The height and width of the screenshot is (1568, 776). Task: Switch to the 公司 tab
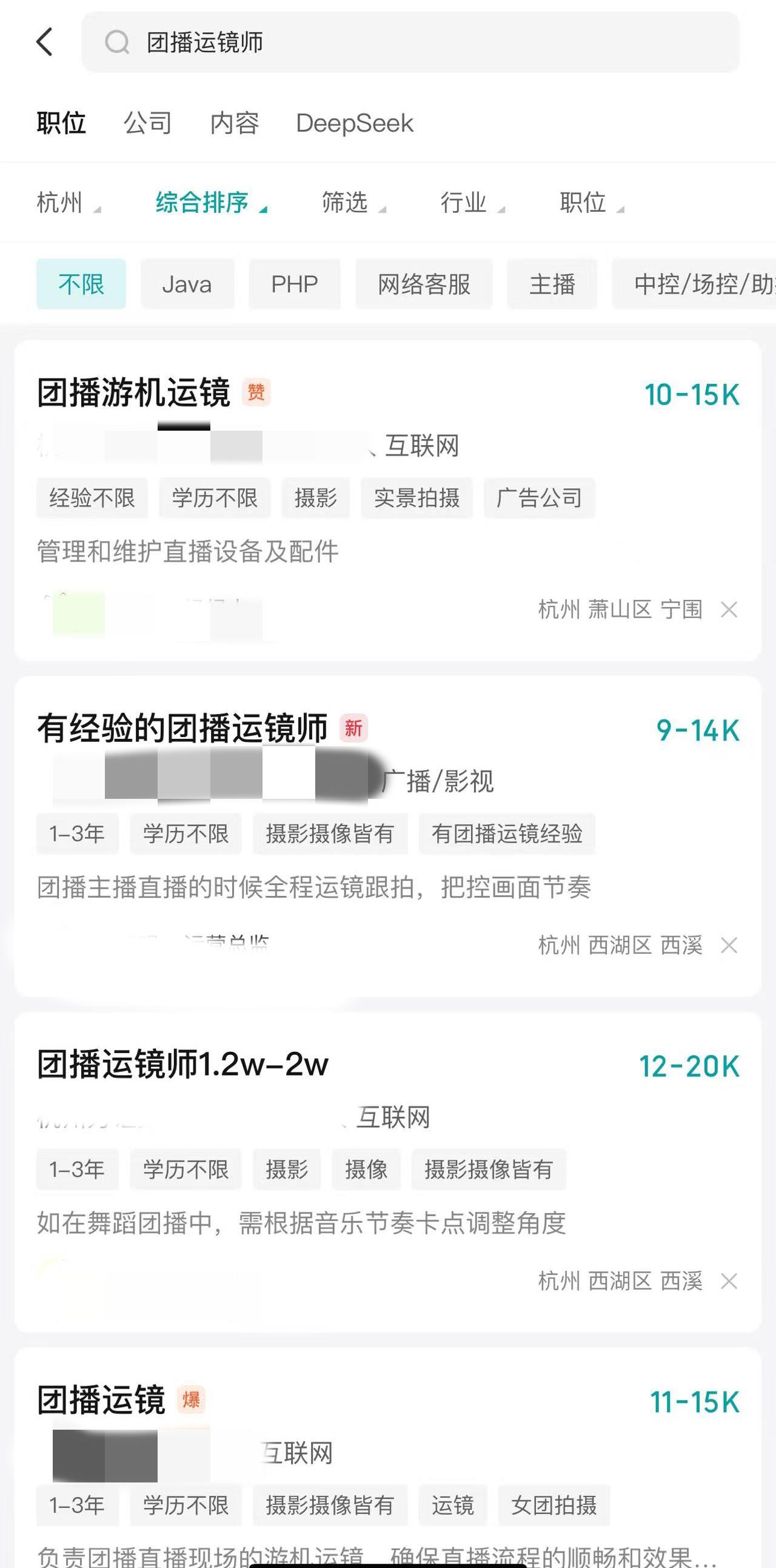[148, 123]
